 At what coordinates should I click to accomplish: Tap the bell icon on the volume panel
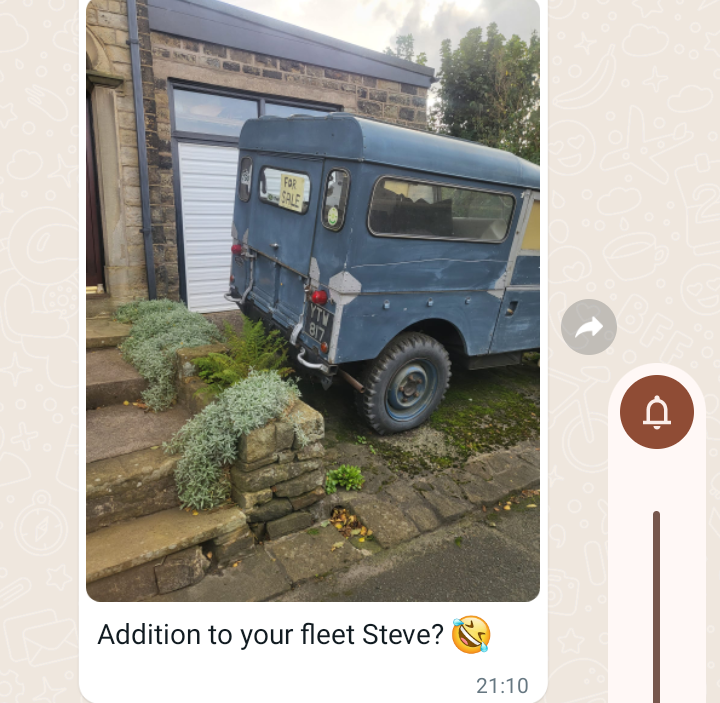657,411
